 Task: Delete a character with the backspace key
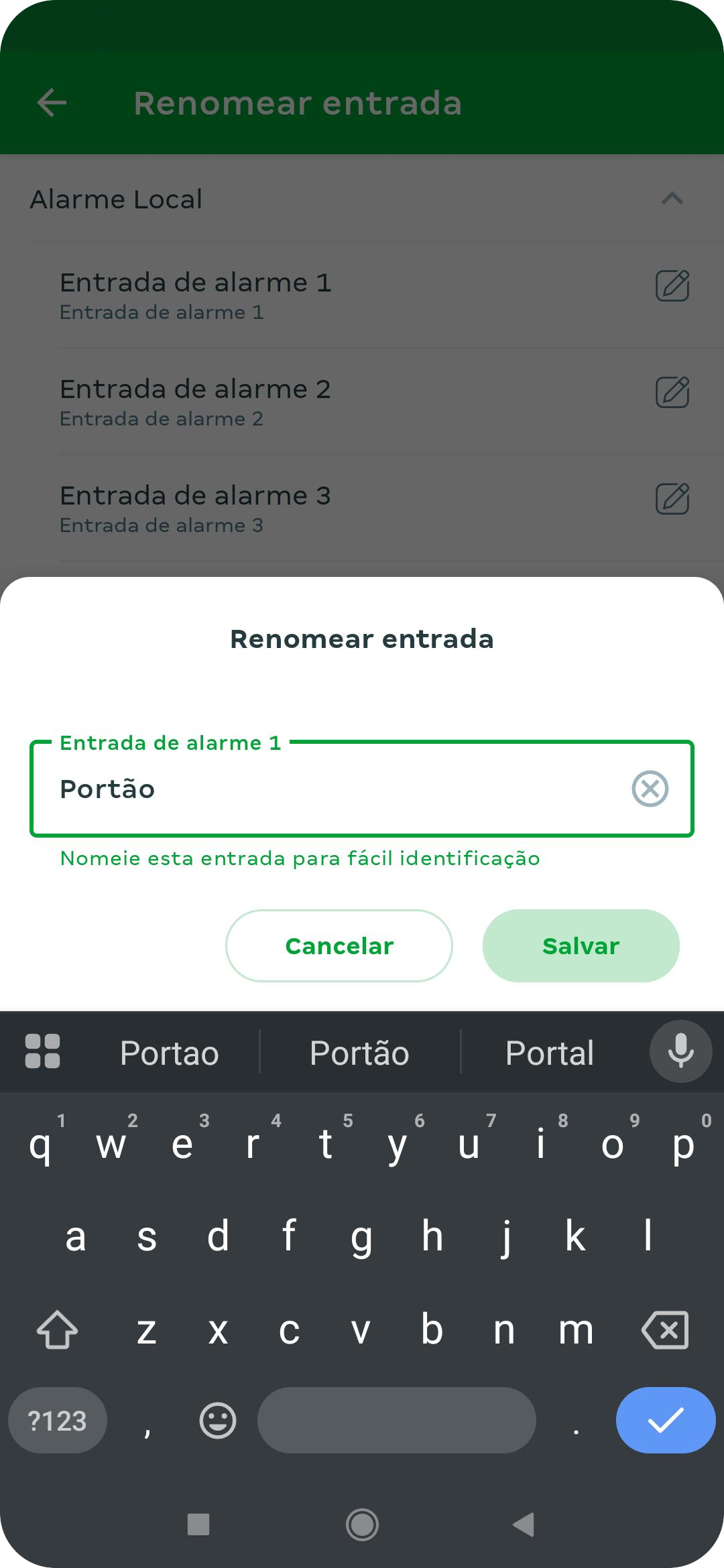(x=664, y=1330)
